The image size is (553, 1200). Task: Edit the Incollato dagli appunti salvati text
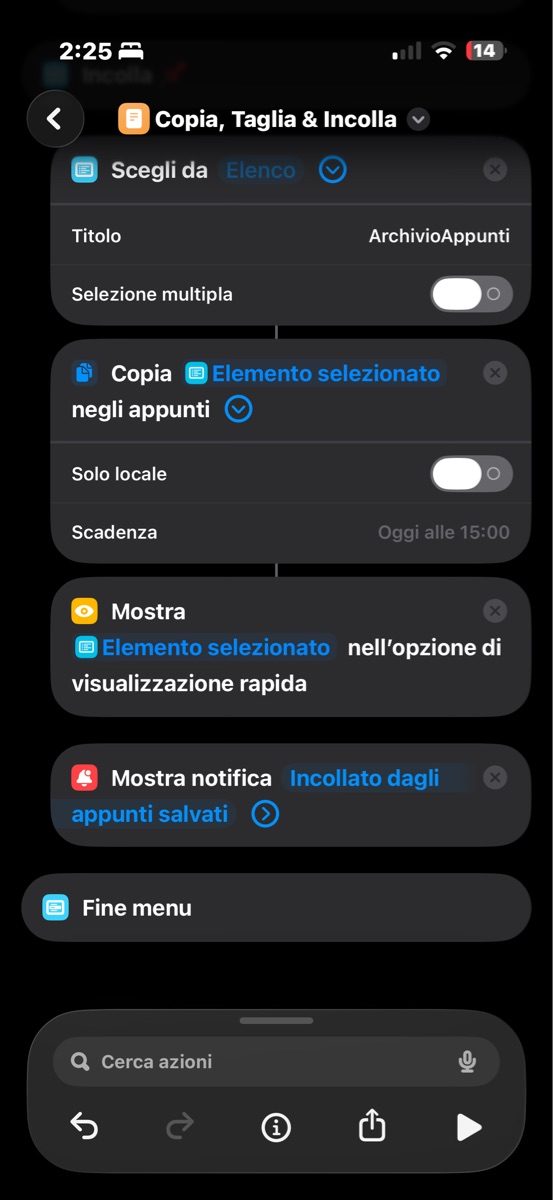click(x=255, y=796)
